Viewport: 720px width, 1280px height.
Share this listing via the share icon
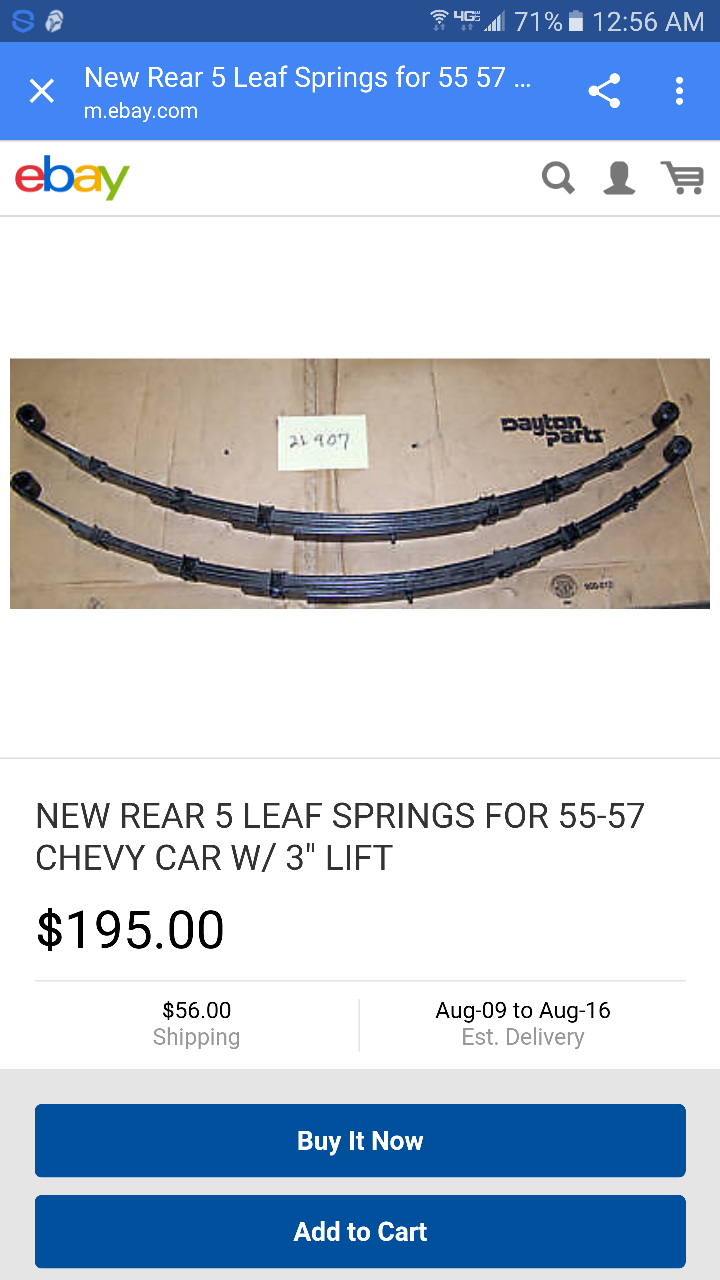604,90
